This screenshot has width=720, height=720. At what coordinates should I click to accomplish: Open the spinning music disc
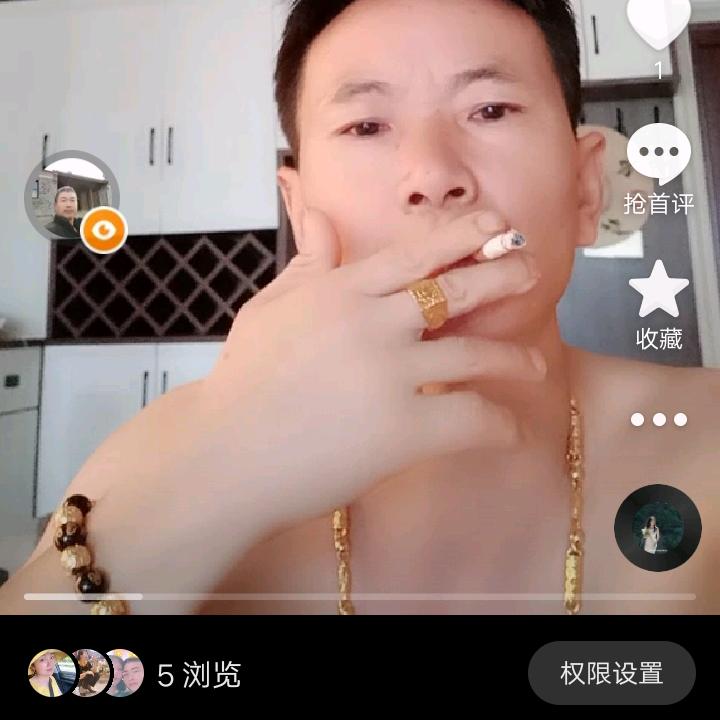coord(658,528)
